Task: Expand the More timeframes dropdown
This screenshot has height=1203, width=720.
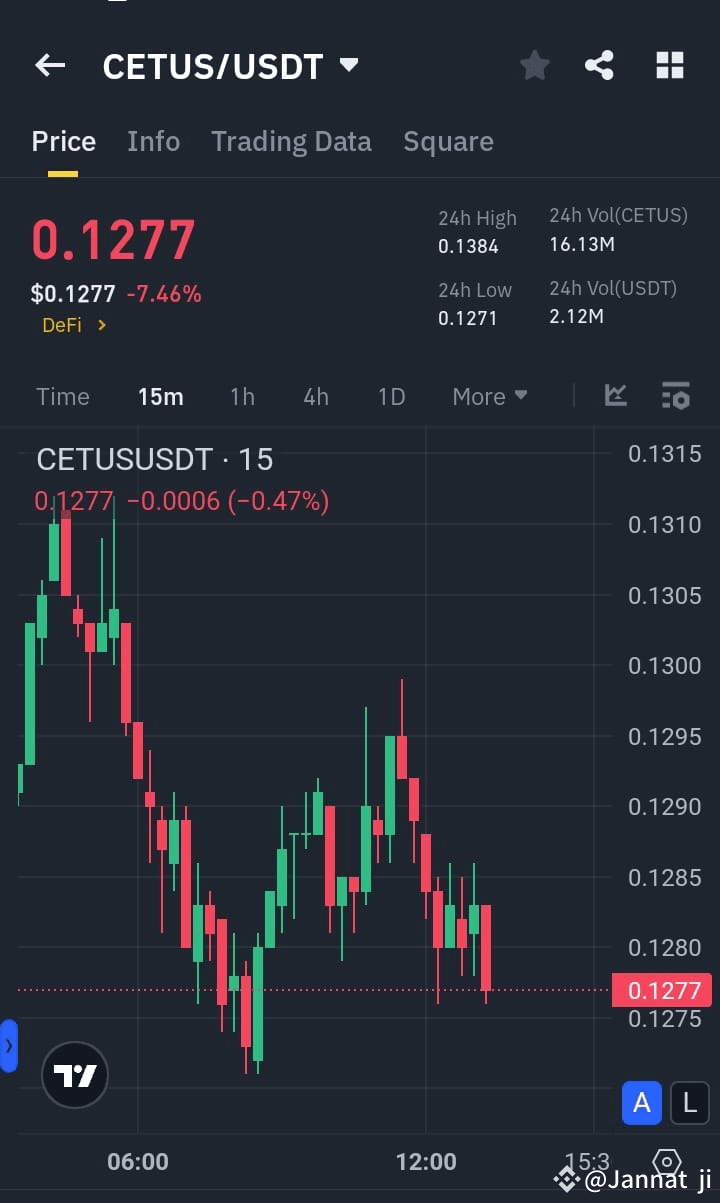Action: click(489, 396)
